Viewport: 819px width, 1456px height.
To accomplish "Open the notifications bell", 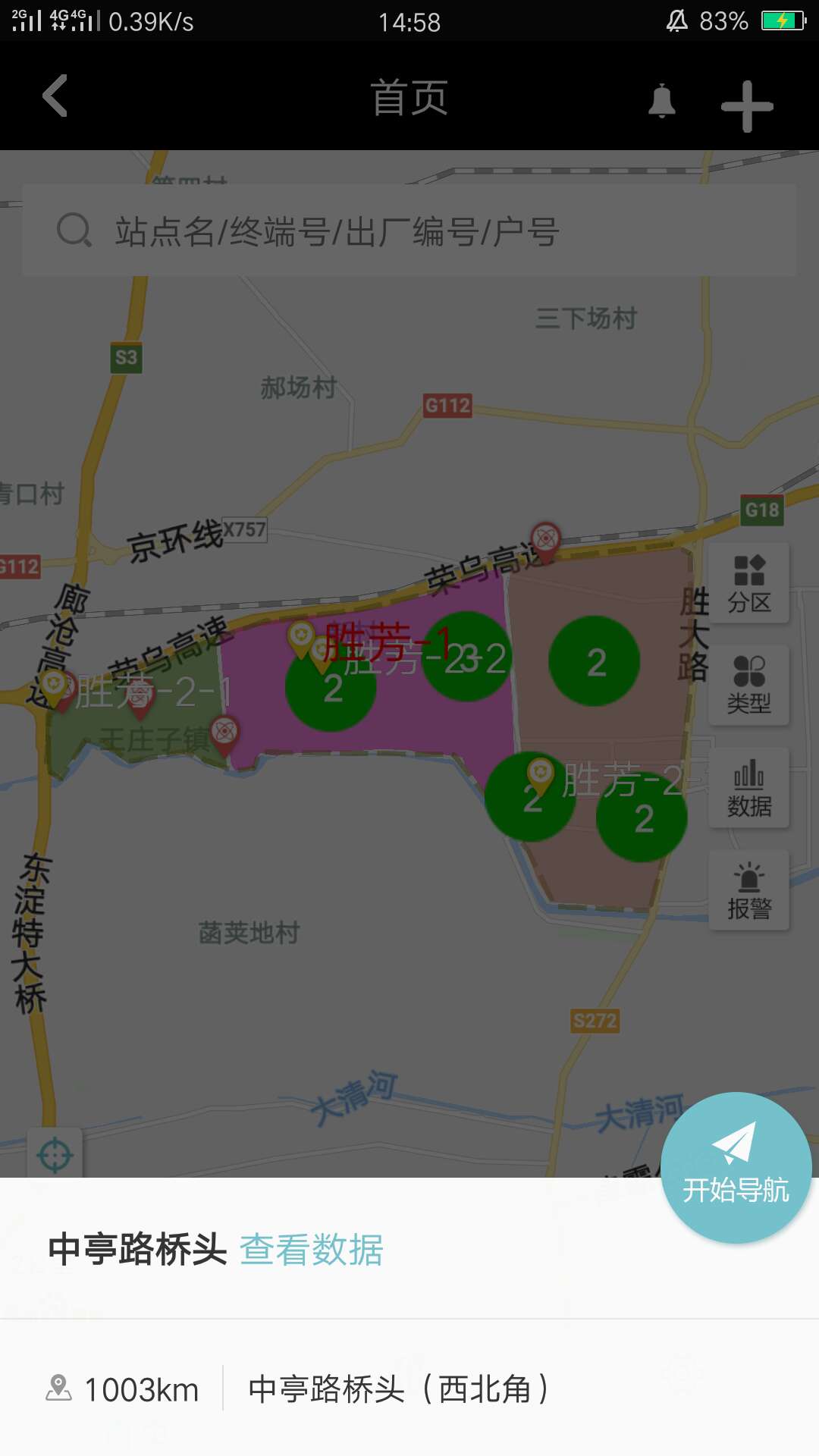I will [x=661, y=101].
